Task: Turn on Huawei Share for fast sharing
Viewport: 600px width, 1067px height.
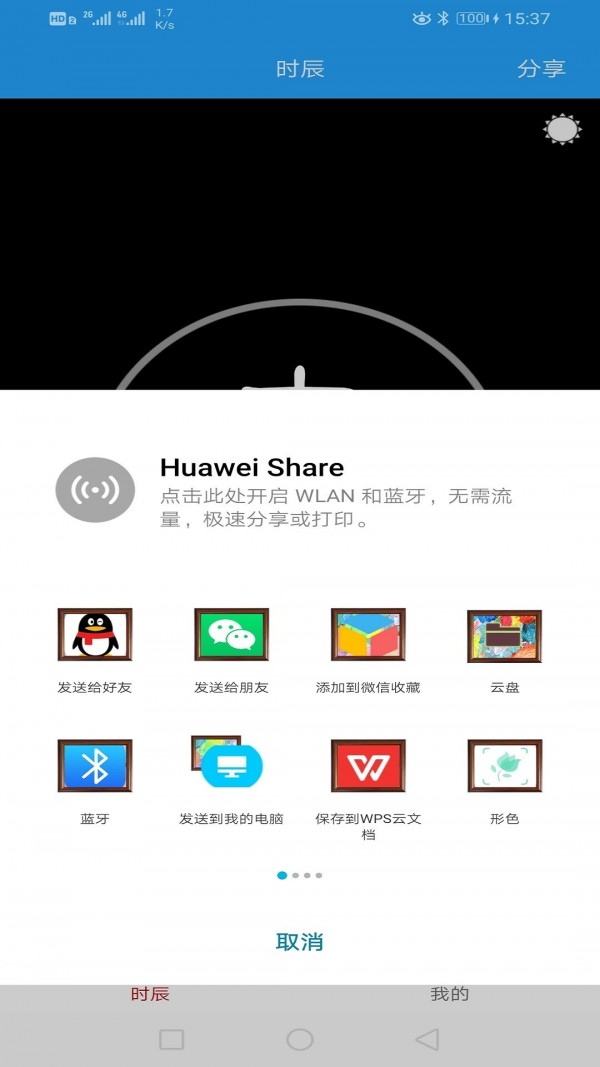Action: 95,489
